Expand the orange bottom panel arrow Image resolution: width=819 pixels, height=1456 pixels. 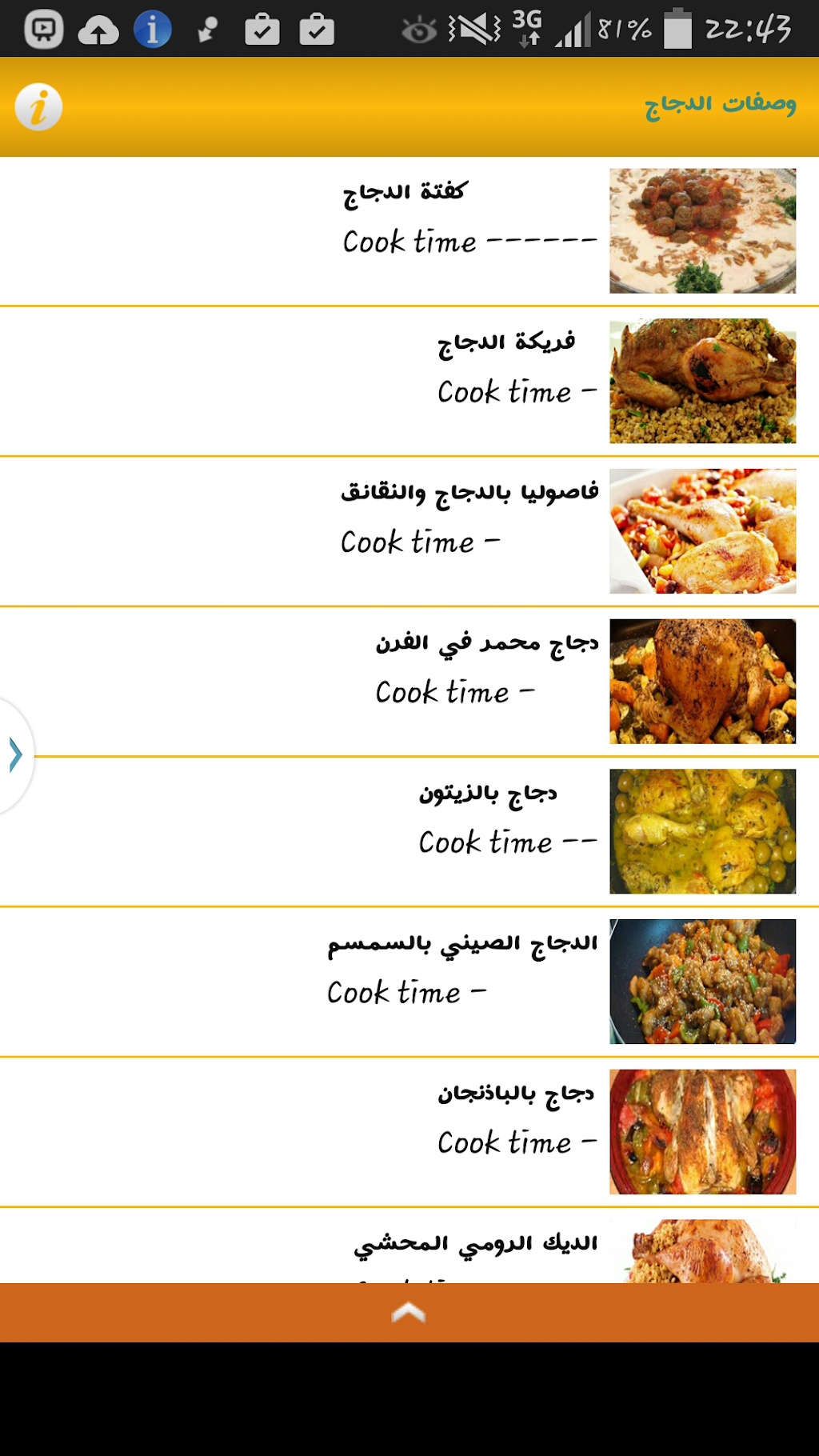(x=409, y=1313)
